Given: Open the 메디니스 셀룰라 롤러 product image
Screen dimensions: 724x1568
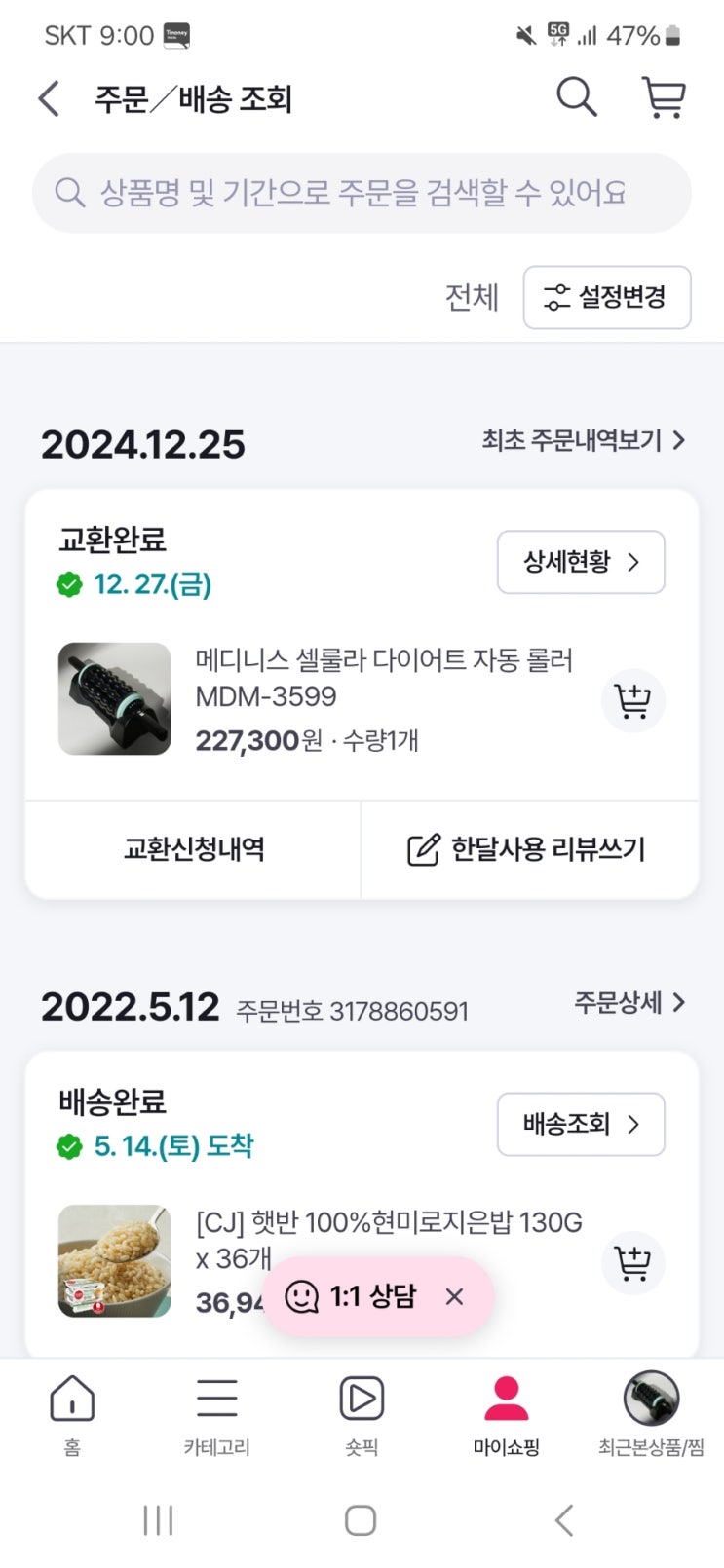Looking at the screenshot, I should 115,698.
